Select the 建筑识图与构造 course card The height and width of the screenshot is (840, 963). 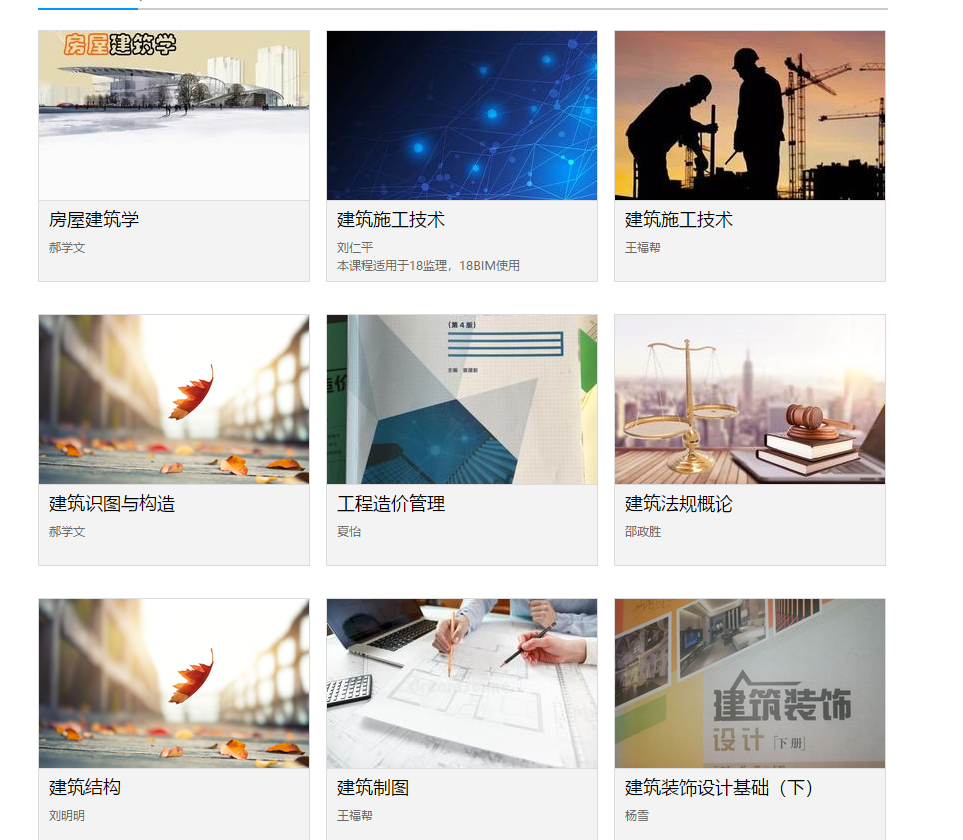[x=173, y=400]
